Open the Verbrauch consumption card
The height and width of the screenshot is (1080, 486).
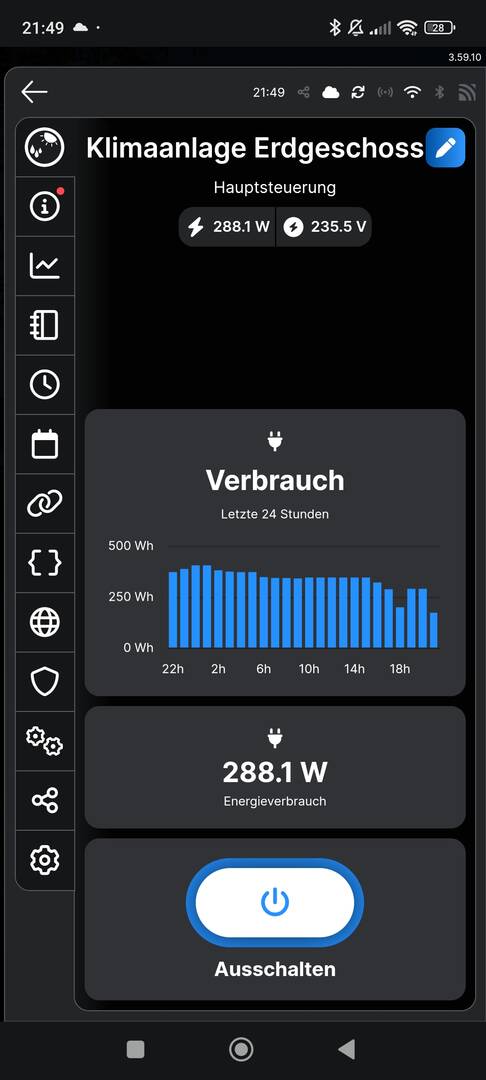pos(275,552)
